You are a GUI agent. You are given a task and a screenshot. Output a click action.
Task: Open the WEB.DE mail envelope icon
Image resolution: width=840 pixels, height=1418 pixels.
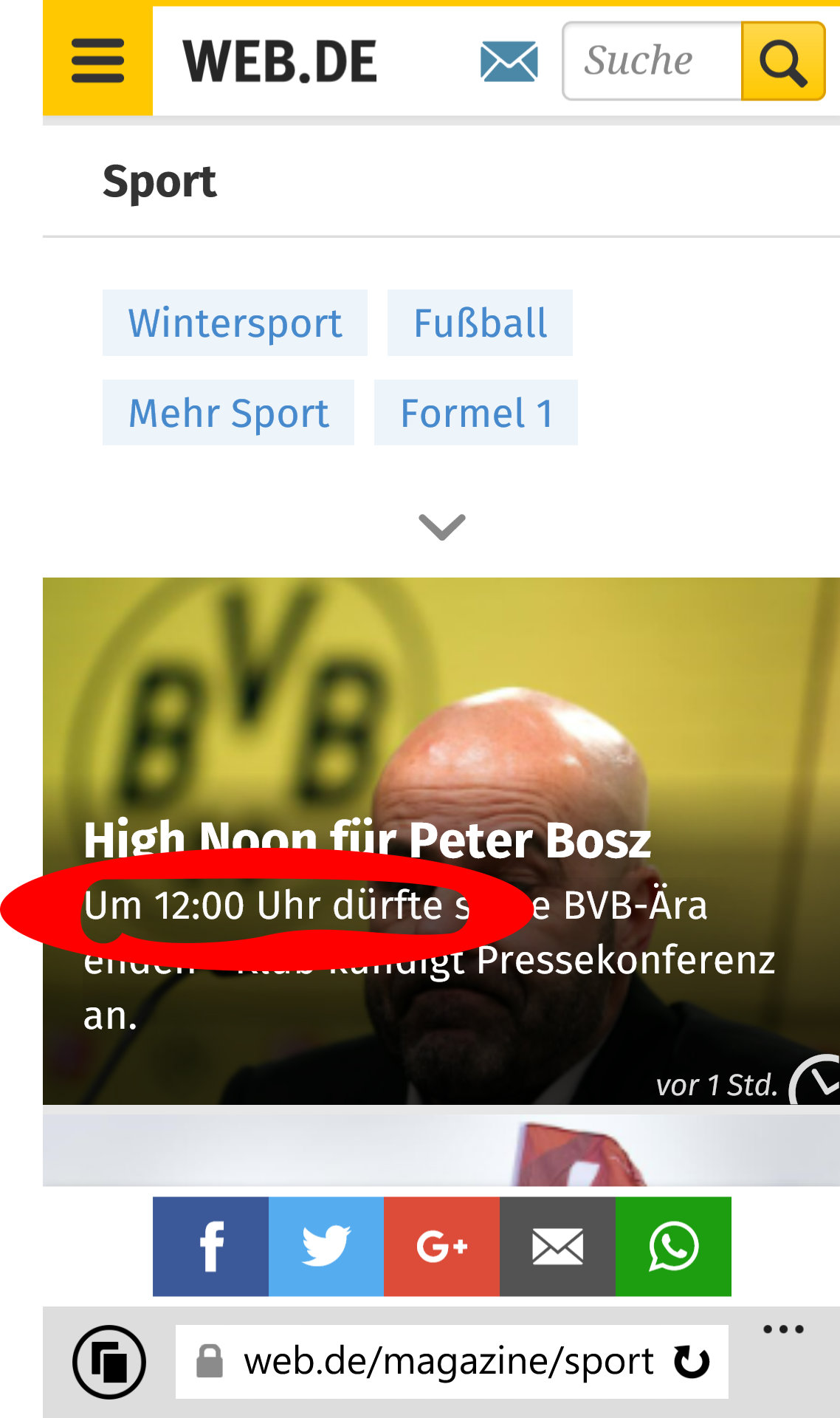point(509,61)
